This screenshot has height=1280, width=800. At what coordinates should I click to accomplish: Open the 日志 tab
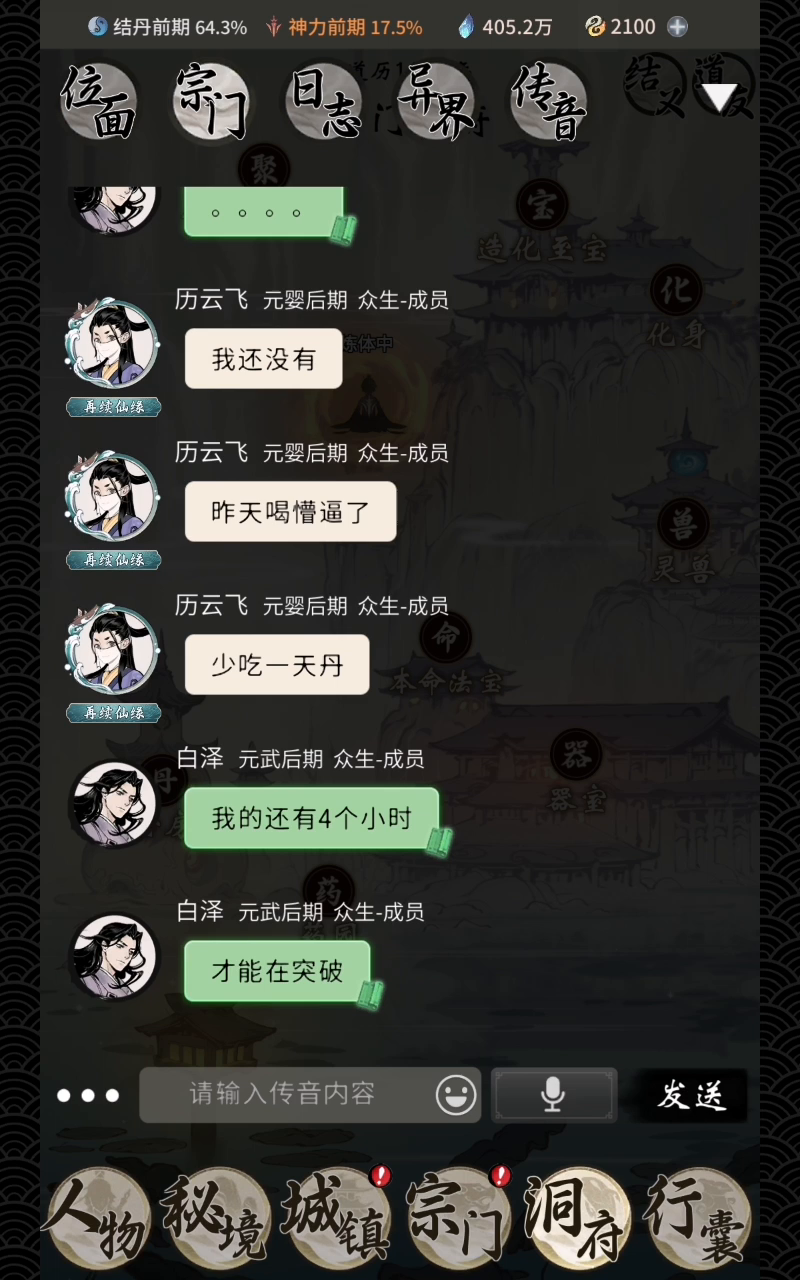[324, 102]
